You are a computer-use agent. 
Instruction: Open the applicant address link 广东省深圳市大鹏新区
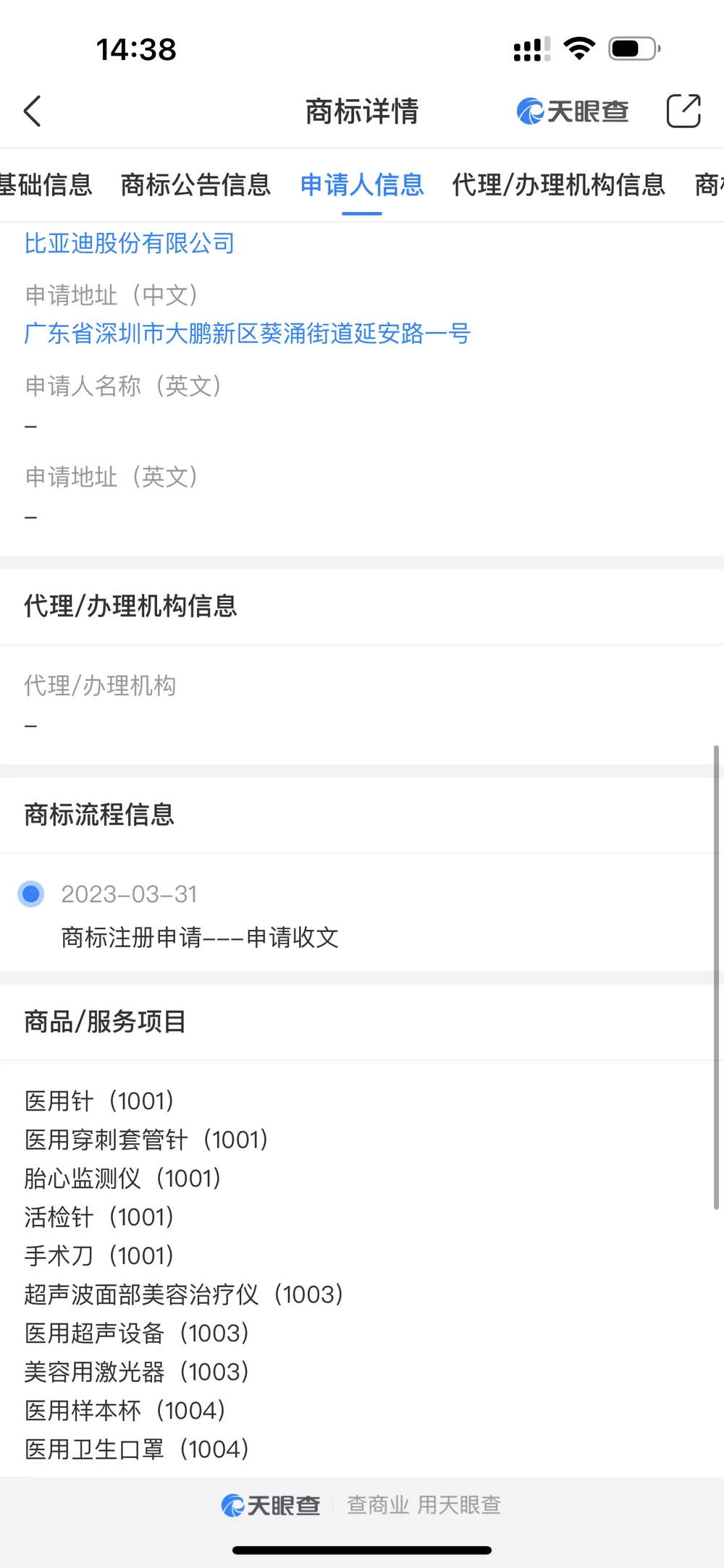[x=248, y=334]
